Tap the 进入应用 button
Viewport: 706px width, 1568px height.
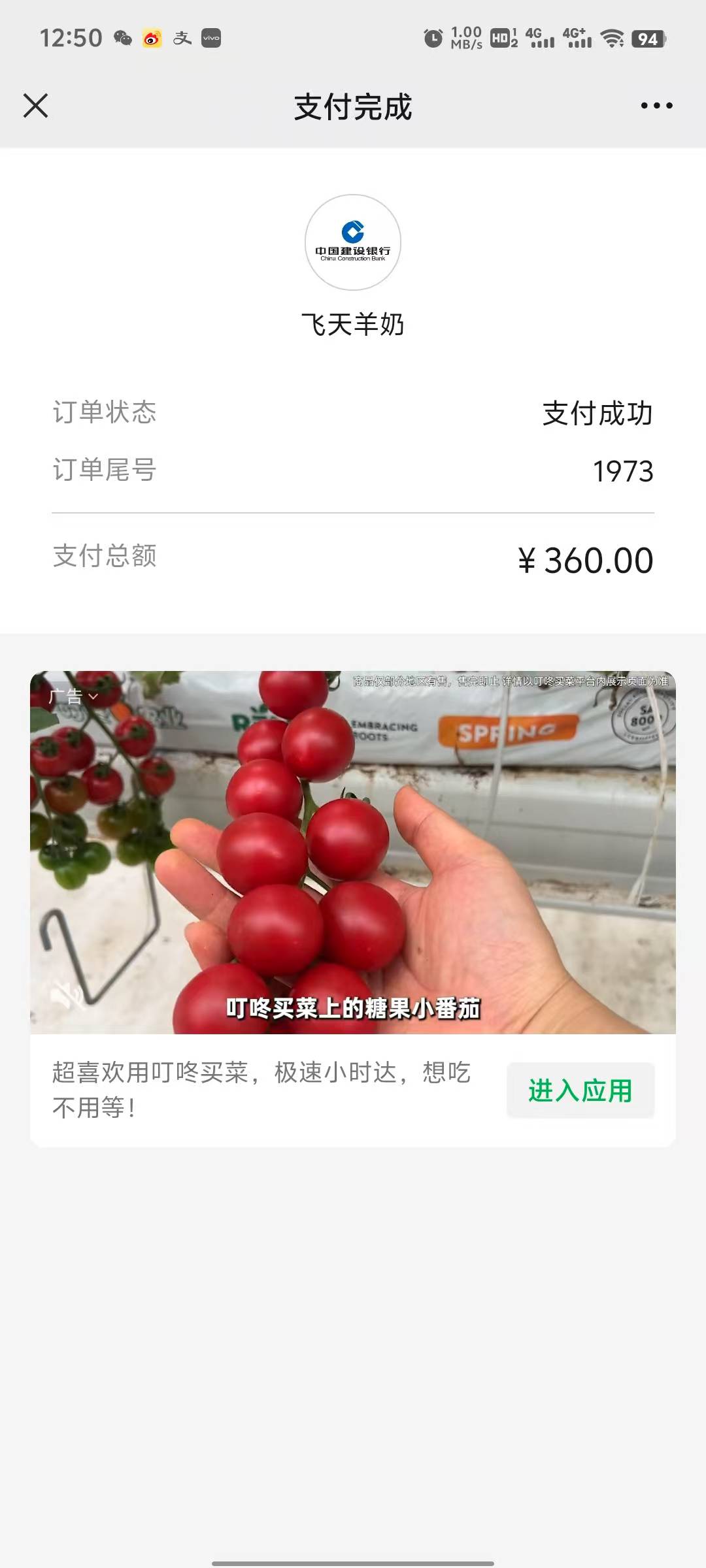[580, 1090]
